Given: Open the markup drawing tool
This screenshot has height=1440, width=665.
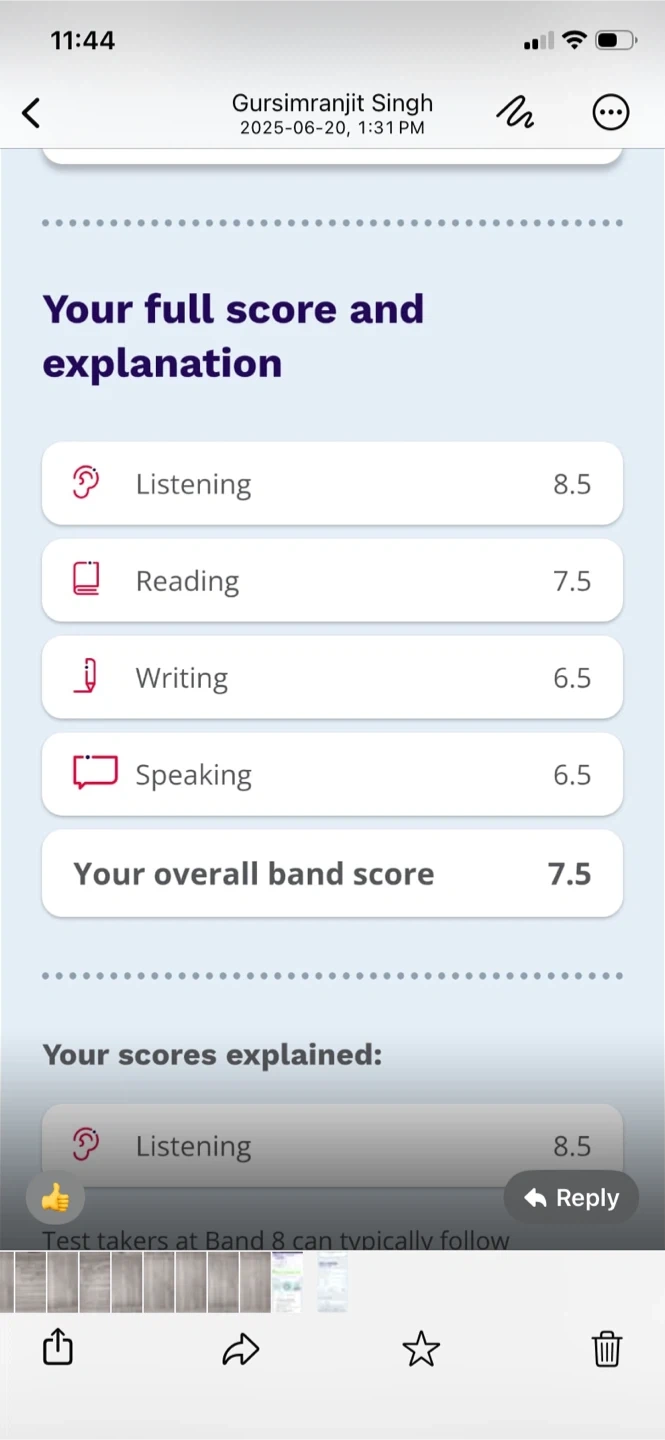Looking at the screenshot, I should click(515, 113).
